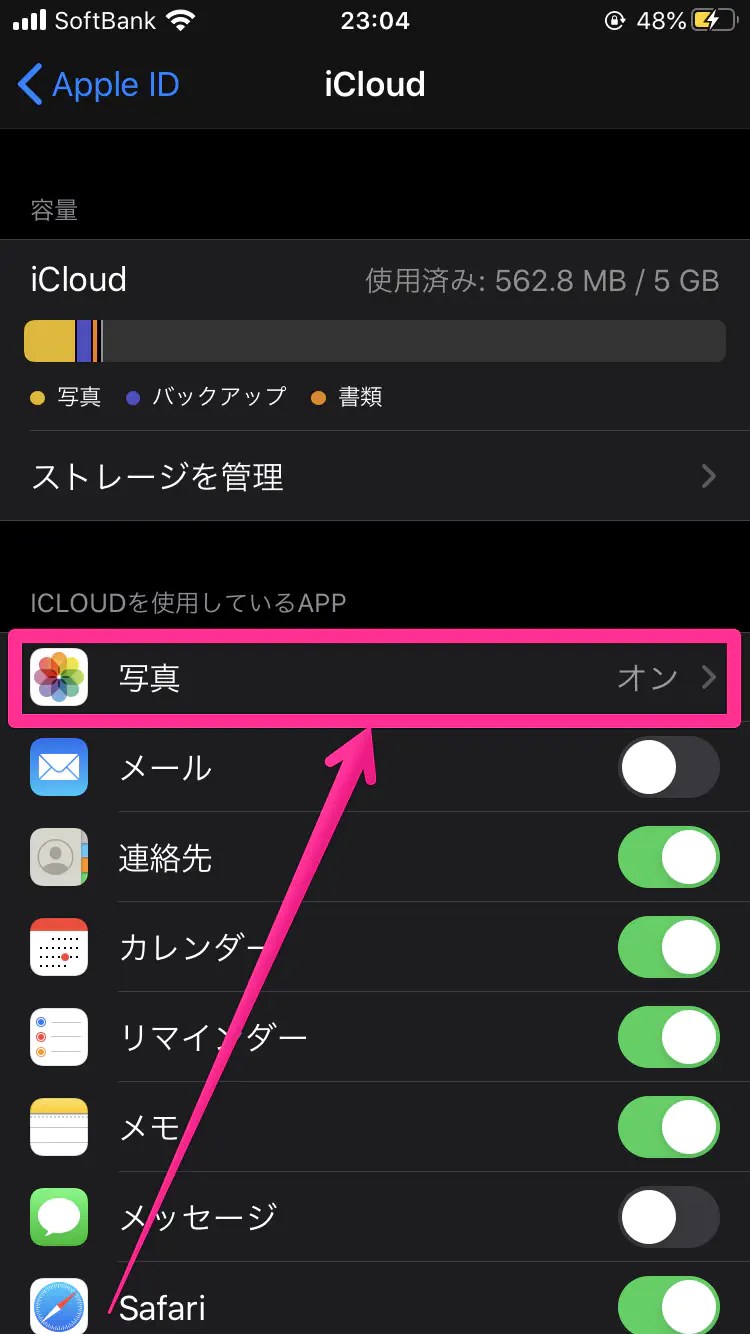Viewport: 750px width, 1334px height.
Task: Tap the Notes app icon
Action: (x=58, y=1127)
